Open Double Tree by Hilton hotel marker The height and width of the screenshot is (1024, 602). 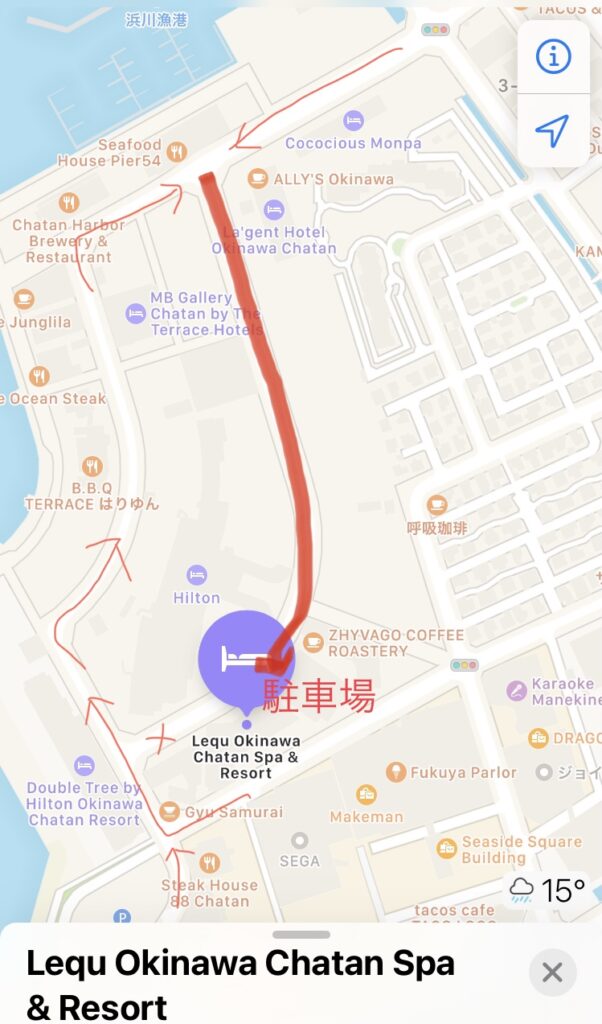[85, 766]
